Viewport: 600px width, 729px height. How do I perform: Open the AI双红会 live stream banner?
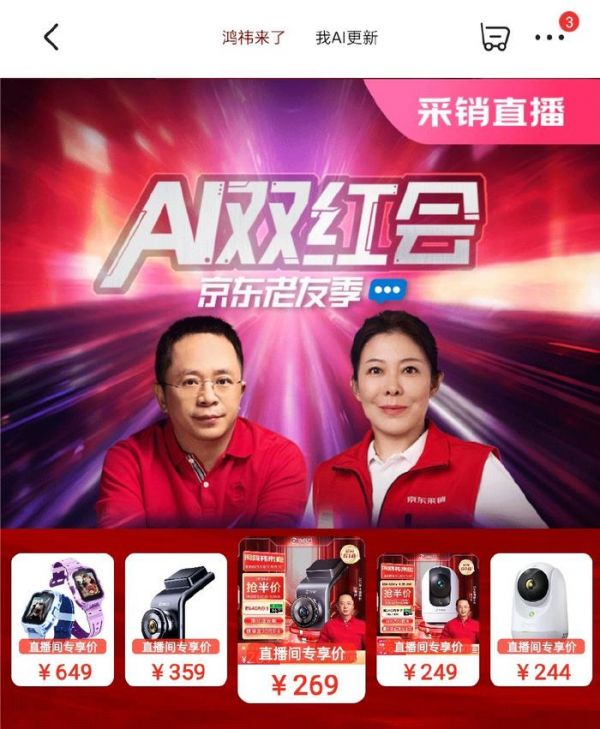300,300
